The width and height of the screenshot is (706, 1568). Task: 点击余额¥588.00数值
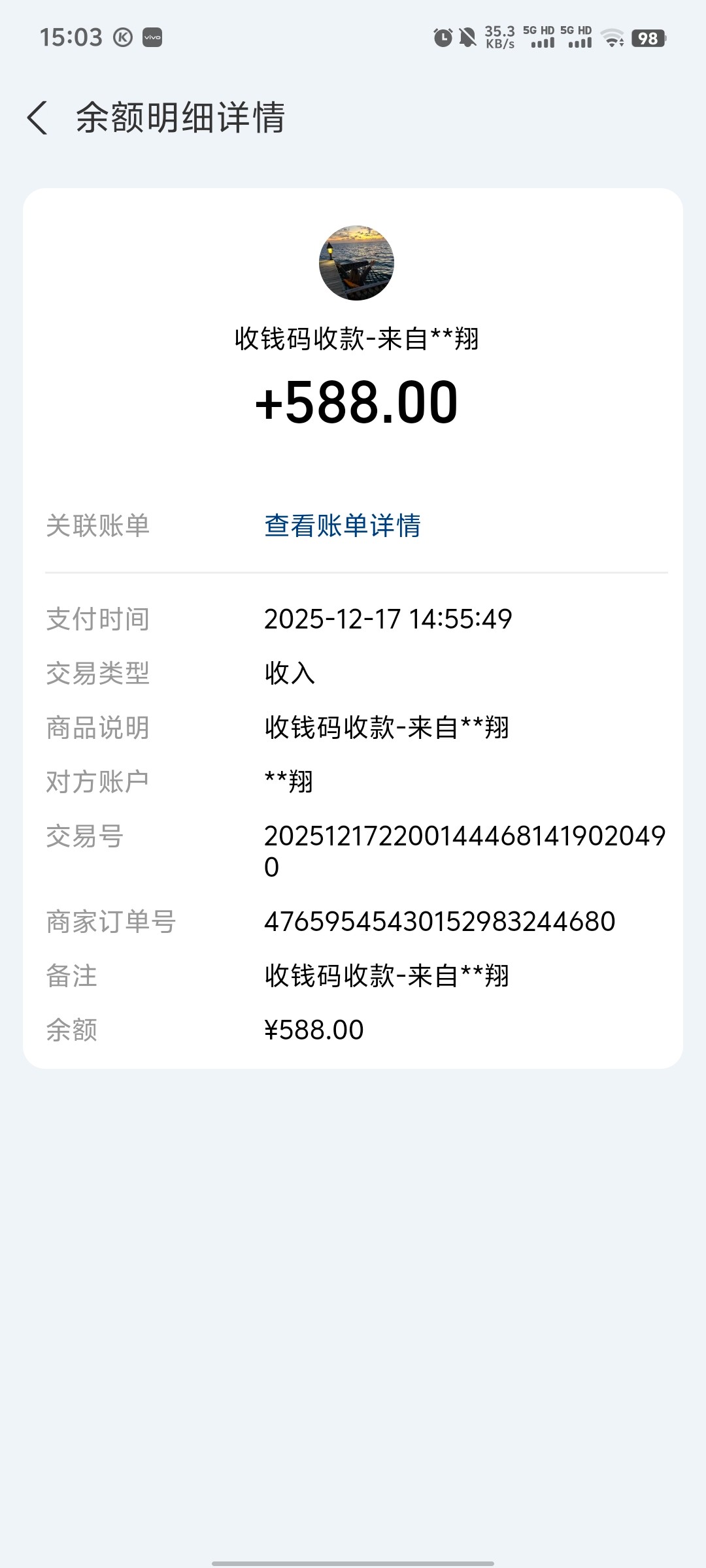[312, 1028]
